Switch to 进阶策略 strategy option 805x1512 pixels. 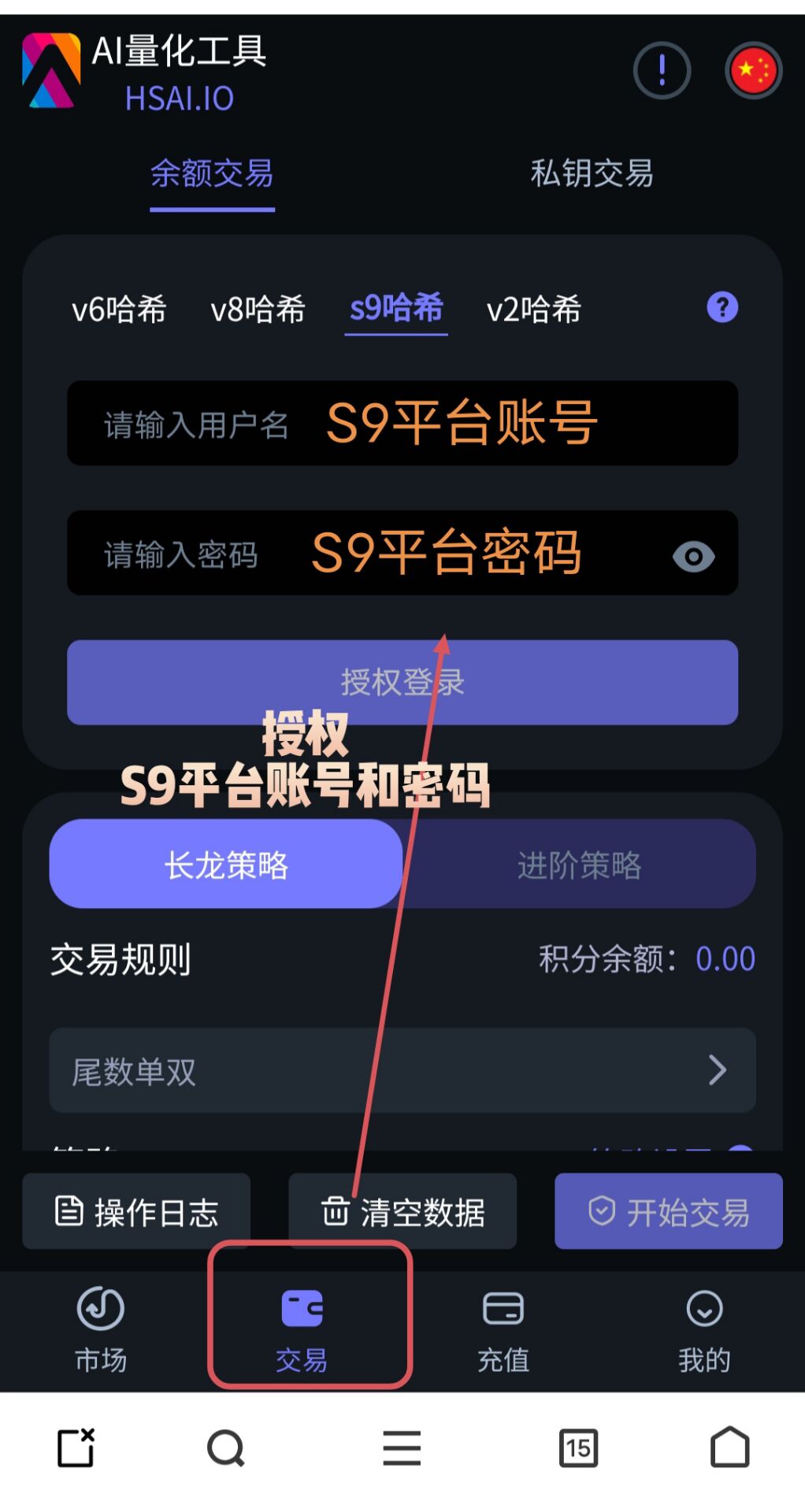tap(579, 864)
